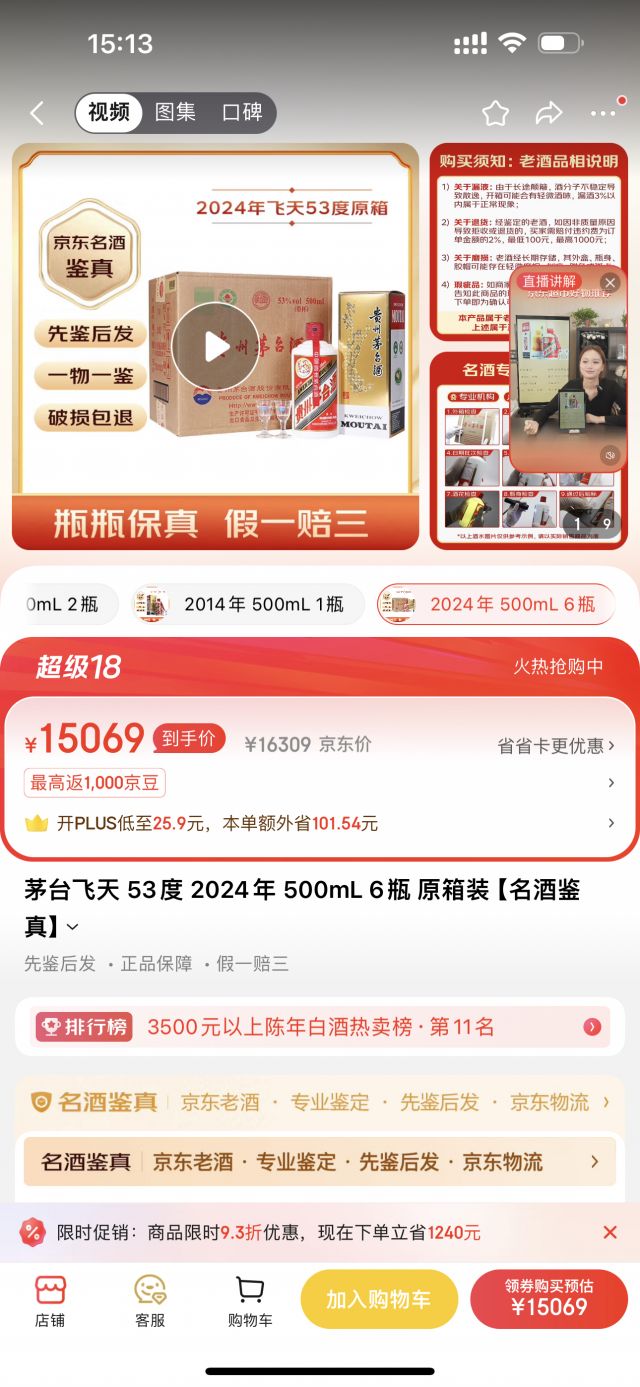Share this product page

click(549, 113)
